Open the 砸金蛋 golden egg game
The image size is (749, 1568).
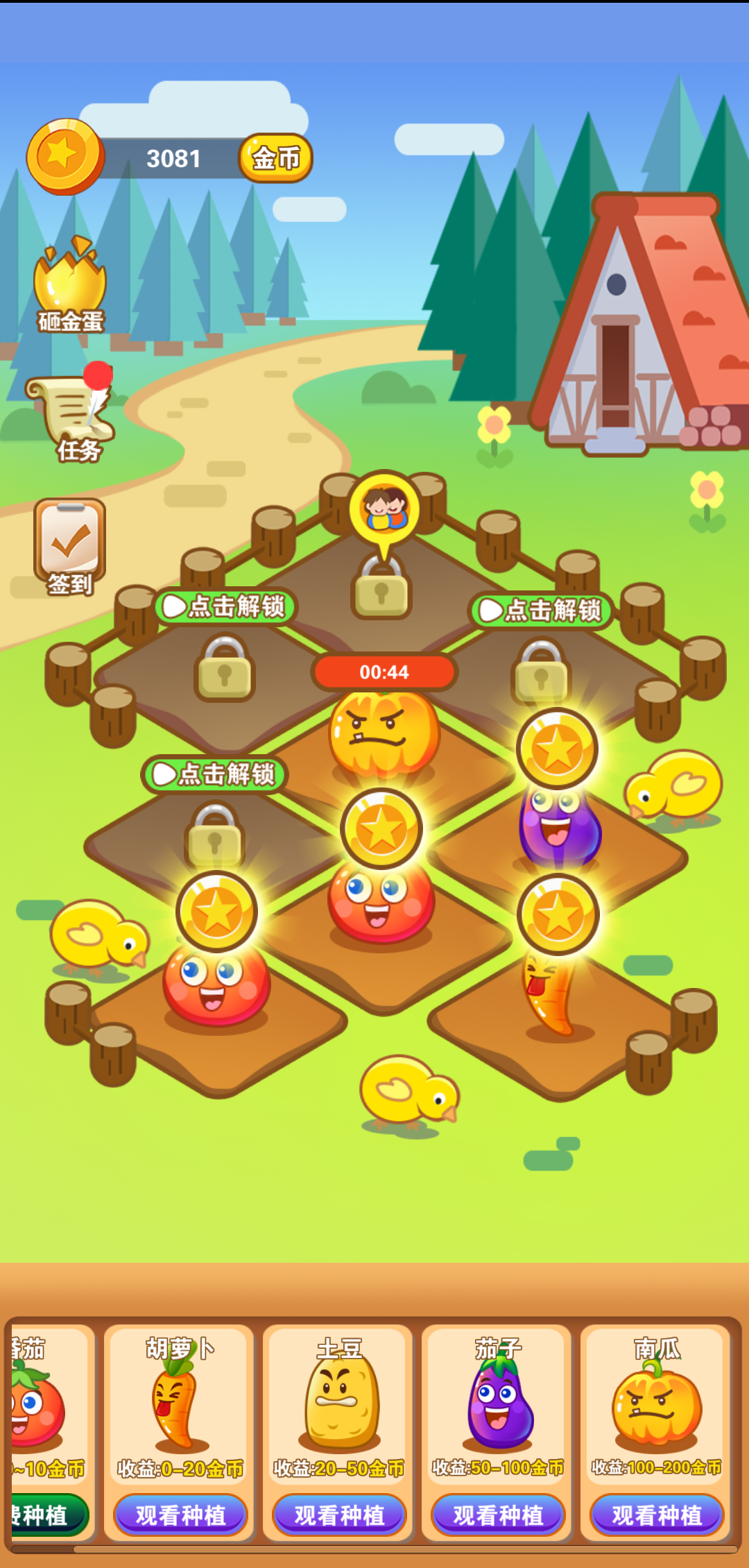pyautogui.click(x=70, y=286)
